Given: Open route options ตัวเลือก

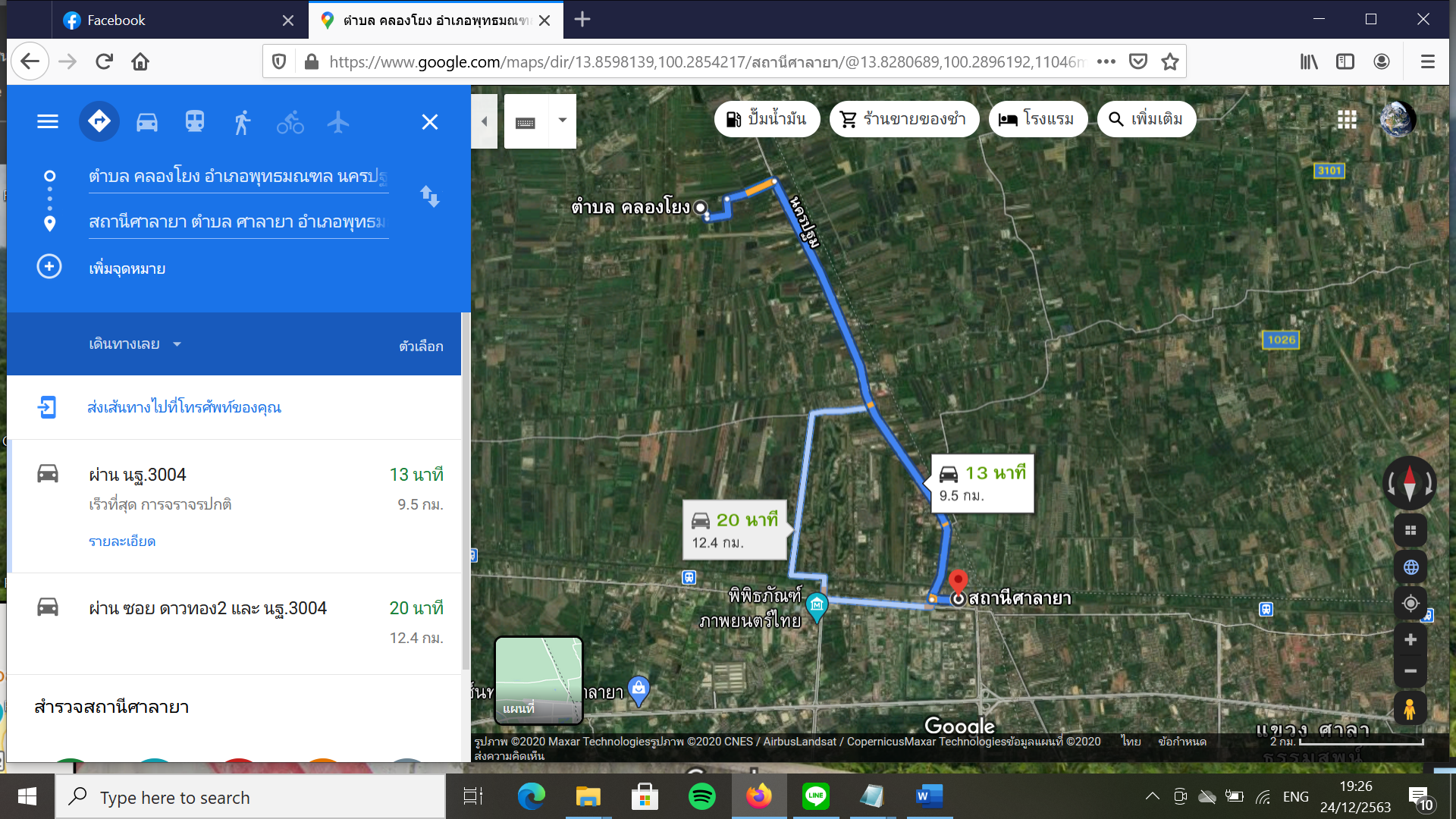Looking at the screenshot, I should [x=421, y=346].
